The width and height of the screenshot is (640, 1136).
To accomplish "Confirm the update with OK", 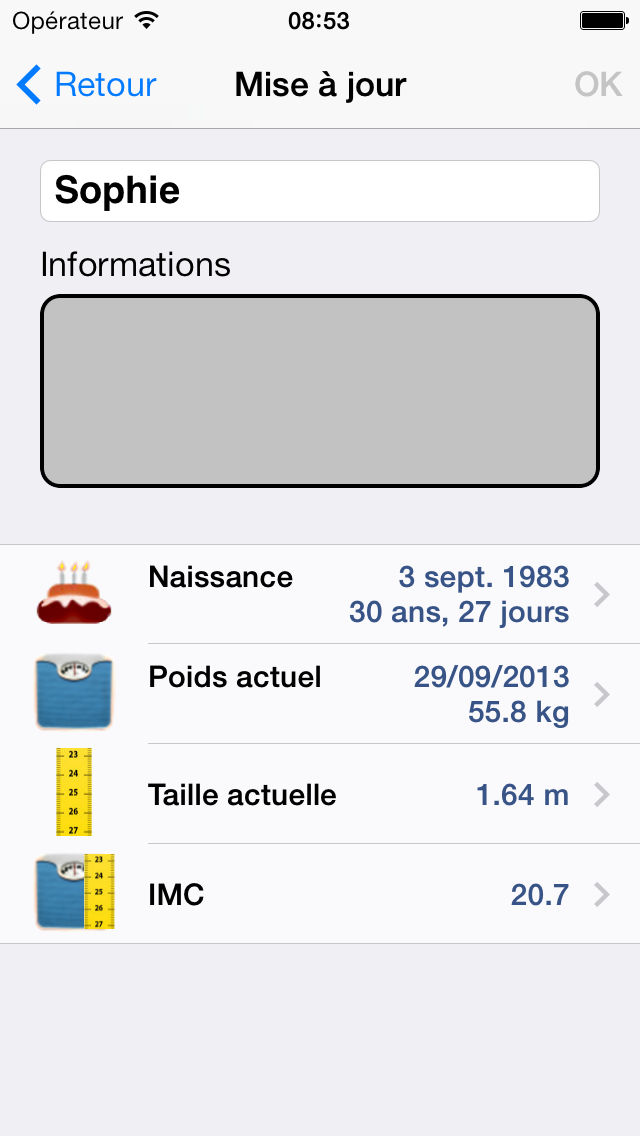I will click(598, 85).
